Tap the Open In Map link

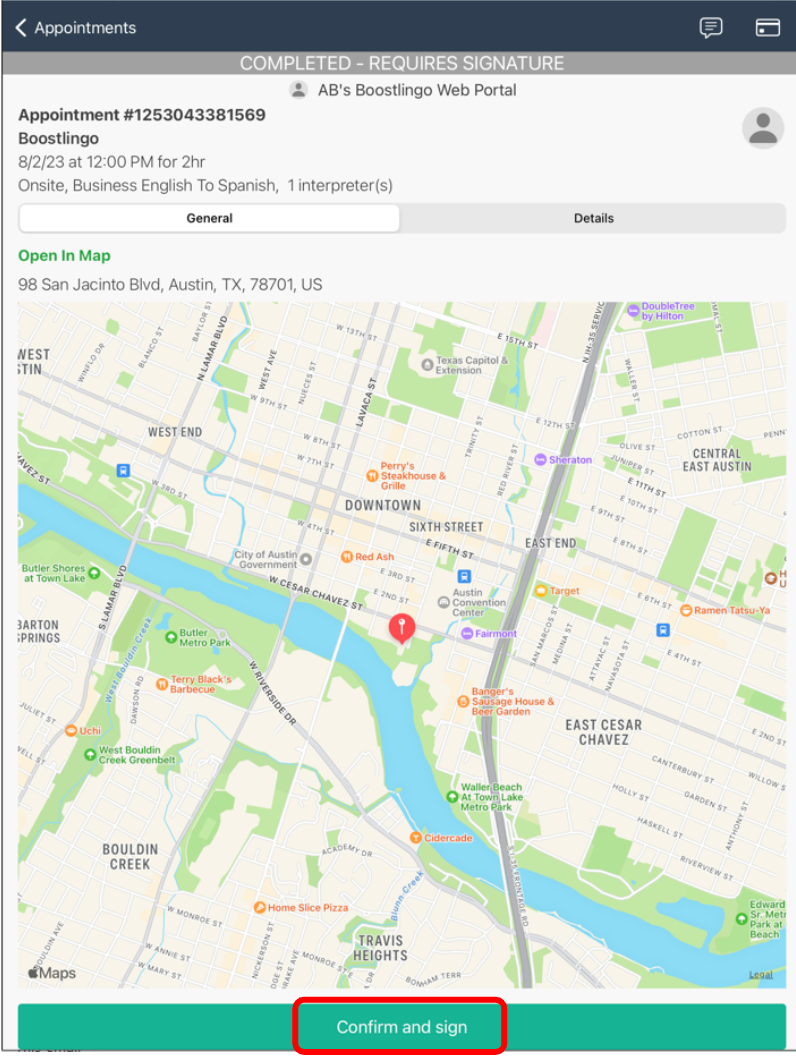(x=64, y=256)
